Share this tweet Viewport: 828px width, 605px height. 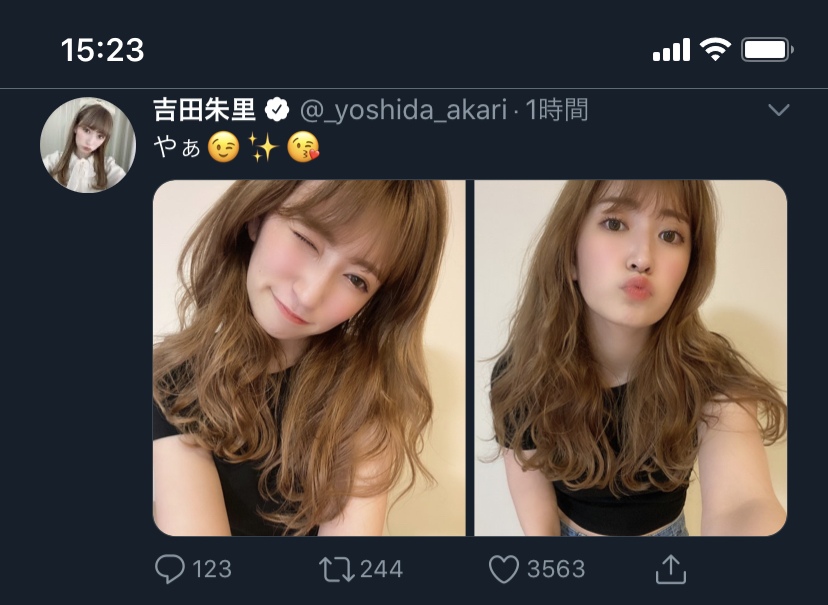(671, 569)
